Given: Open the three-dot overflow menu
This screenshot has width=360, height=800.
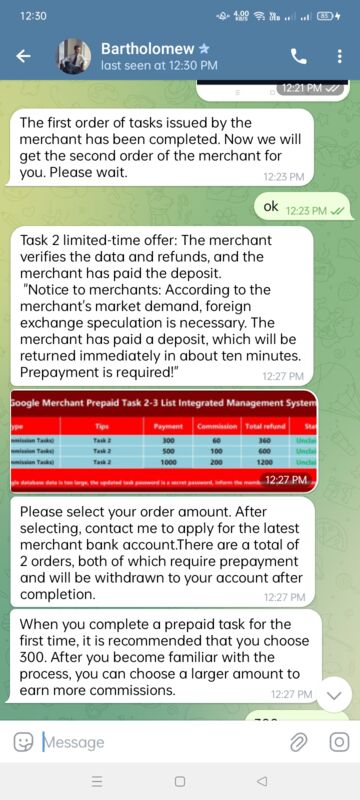Looking at the screenshot, I should tap(340, 57).
